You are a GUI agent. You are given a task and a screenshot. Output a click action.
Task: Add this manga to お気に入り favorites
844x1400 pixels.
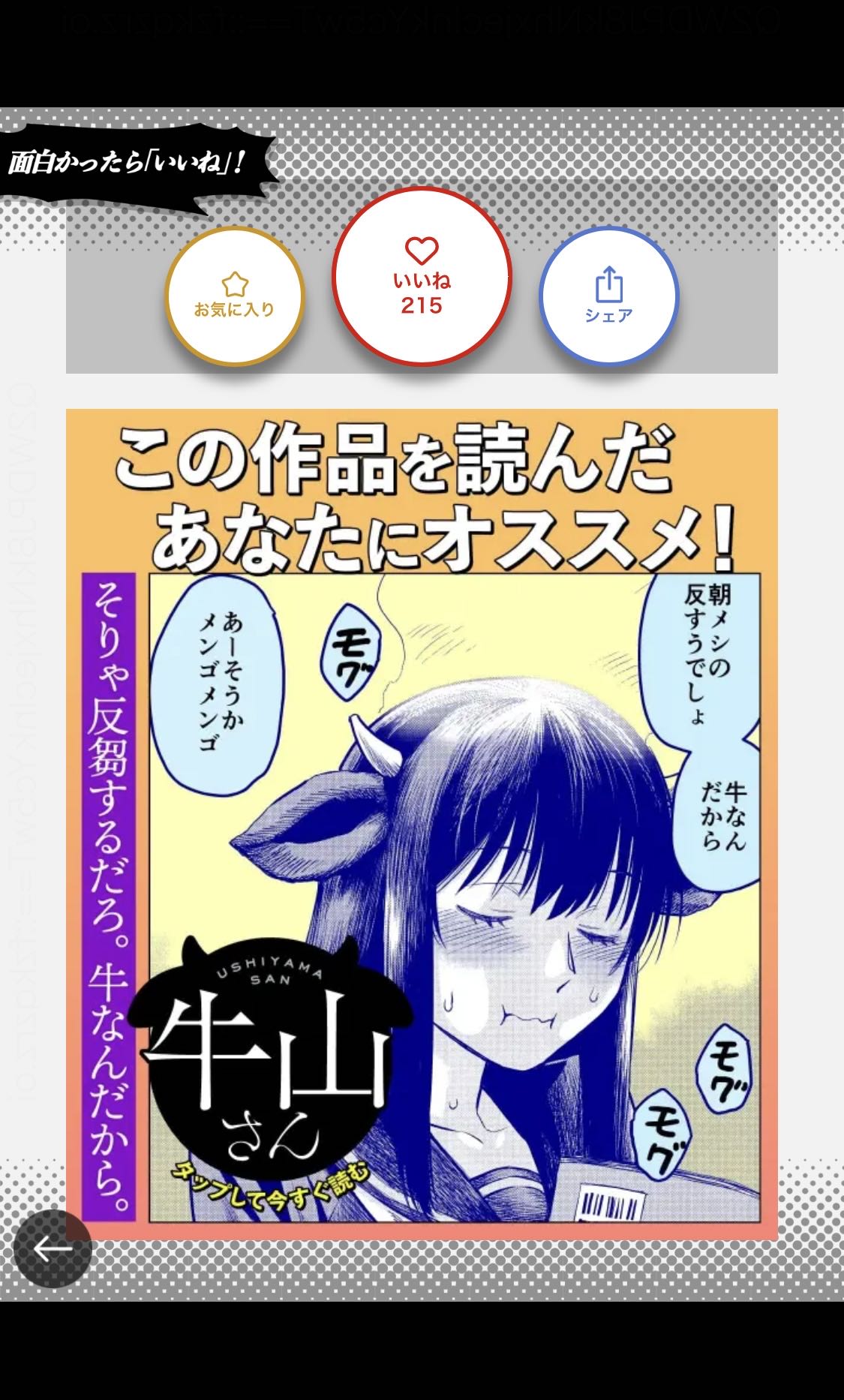[235, 296]
